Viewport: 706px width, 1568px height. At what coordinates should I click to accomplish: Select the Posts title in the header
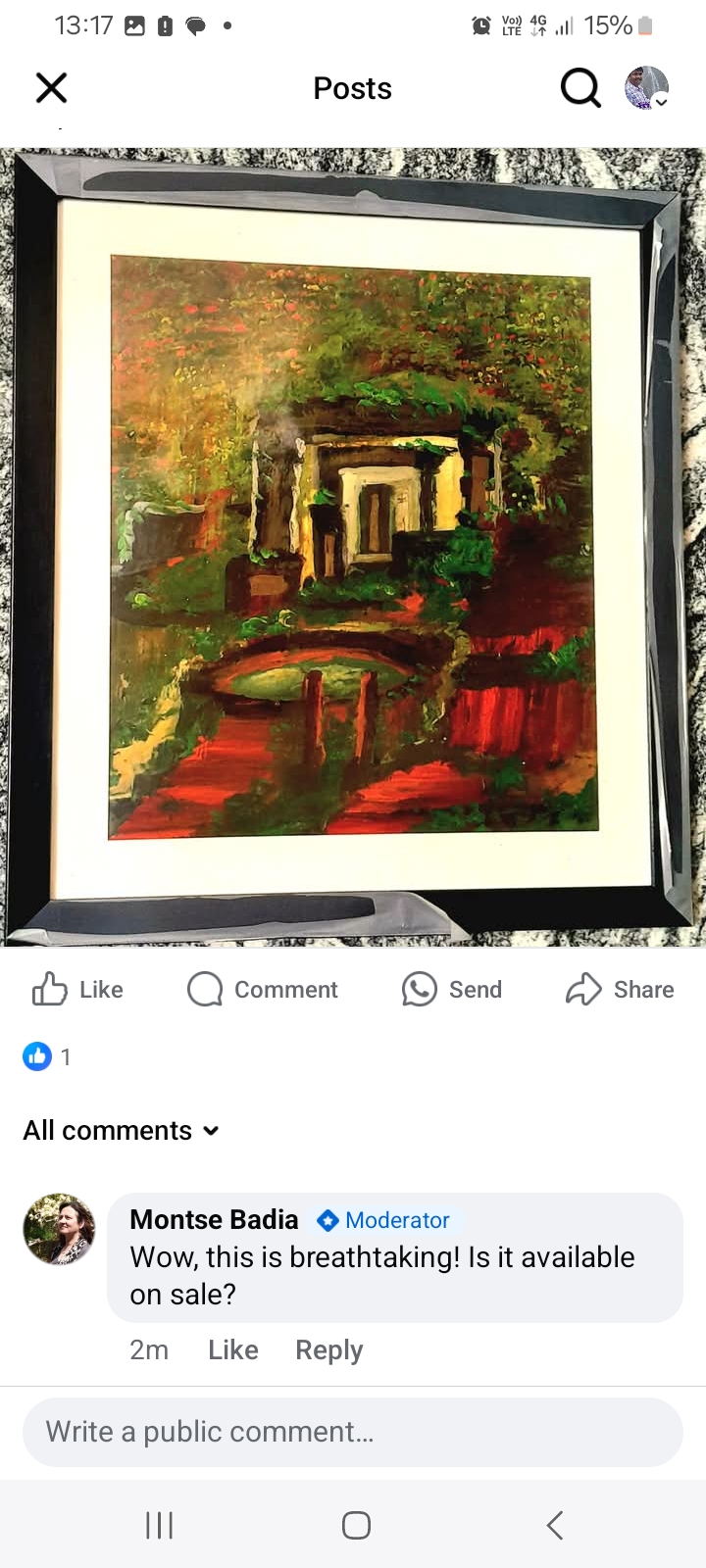pos(352,87)
